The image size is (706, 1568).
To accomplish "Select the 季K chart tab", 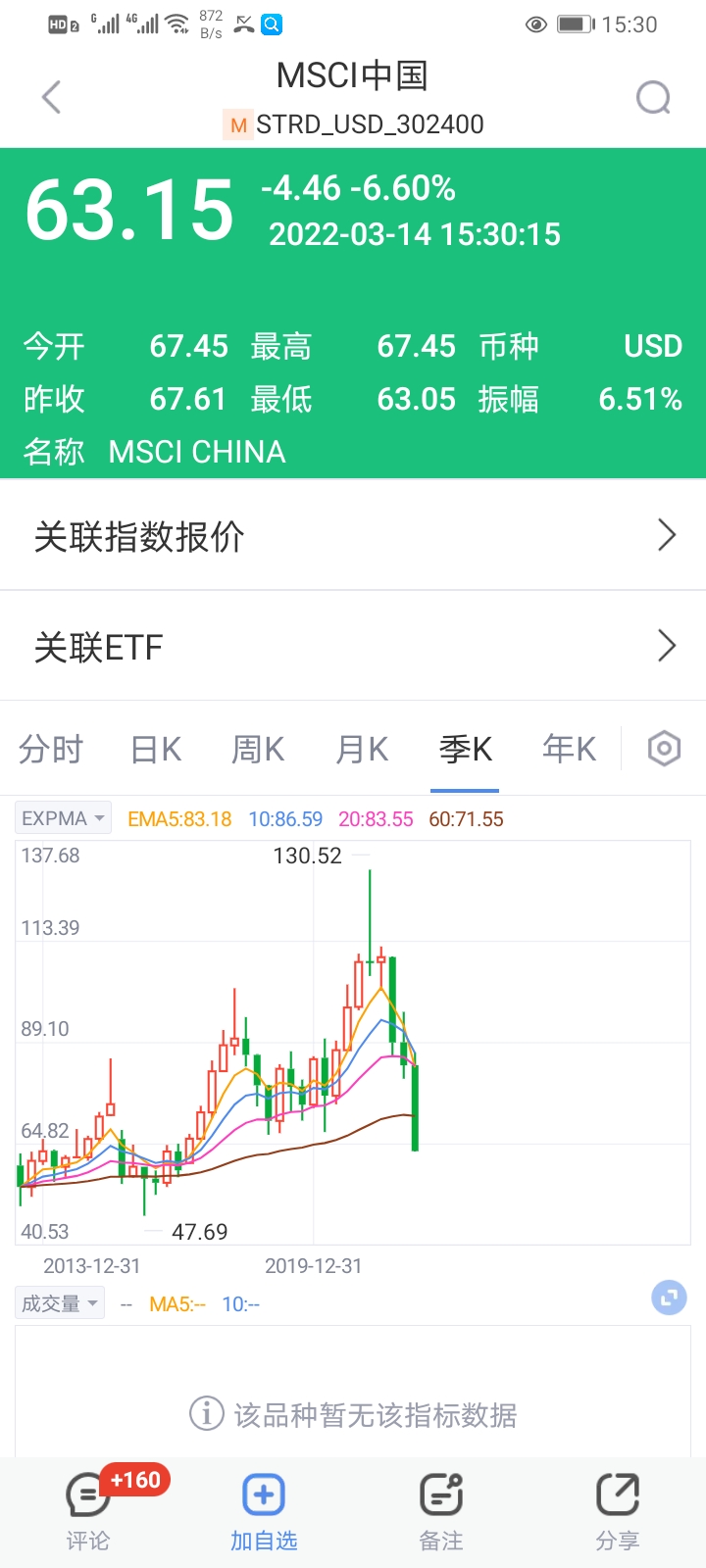I will click(x=465, y=750).
